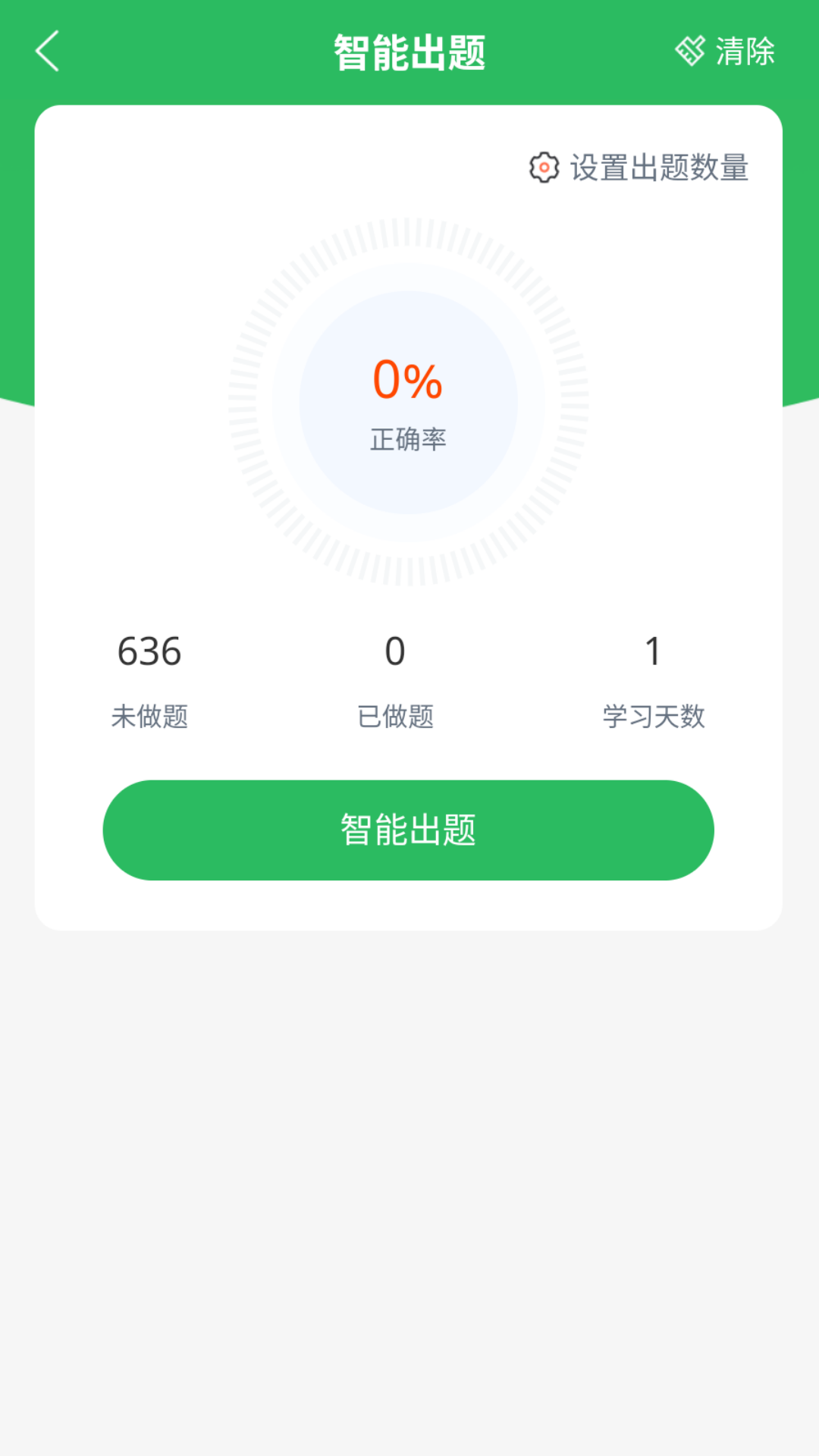The height and width of the screenshot is (1456, 819).
Task: Tap the 学习天数 study days value 1
Action: coord(654,652)
